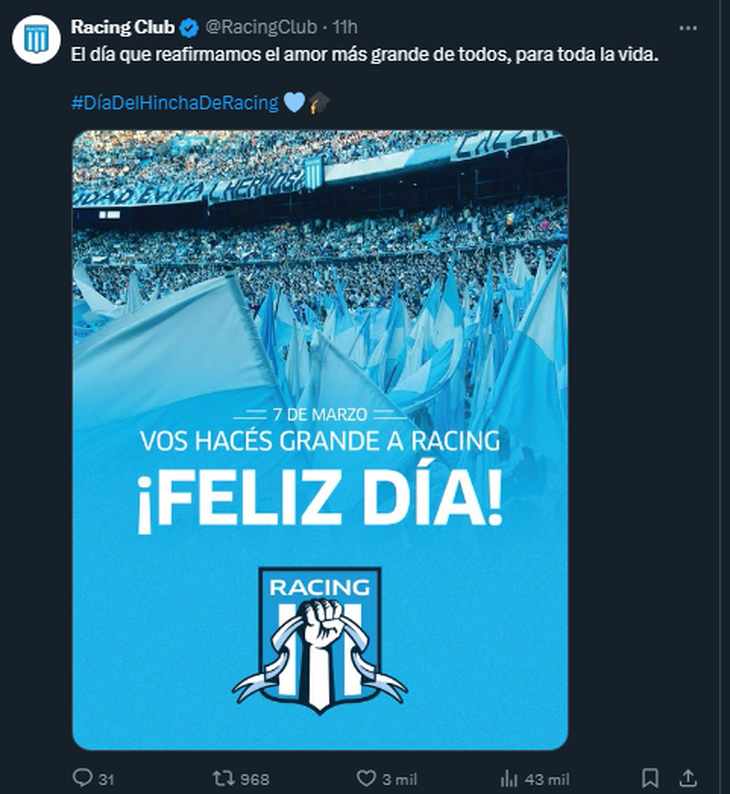Reply to Racing Club's tweet
Viewport: 730px width, 794px height.
pos(83,778)
